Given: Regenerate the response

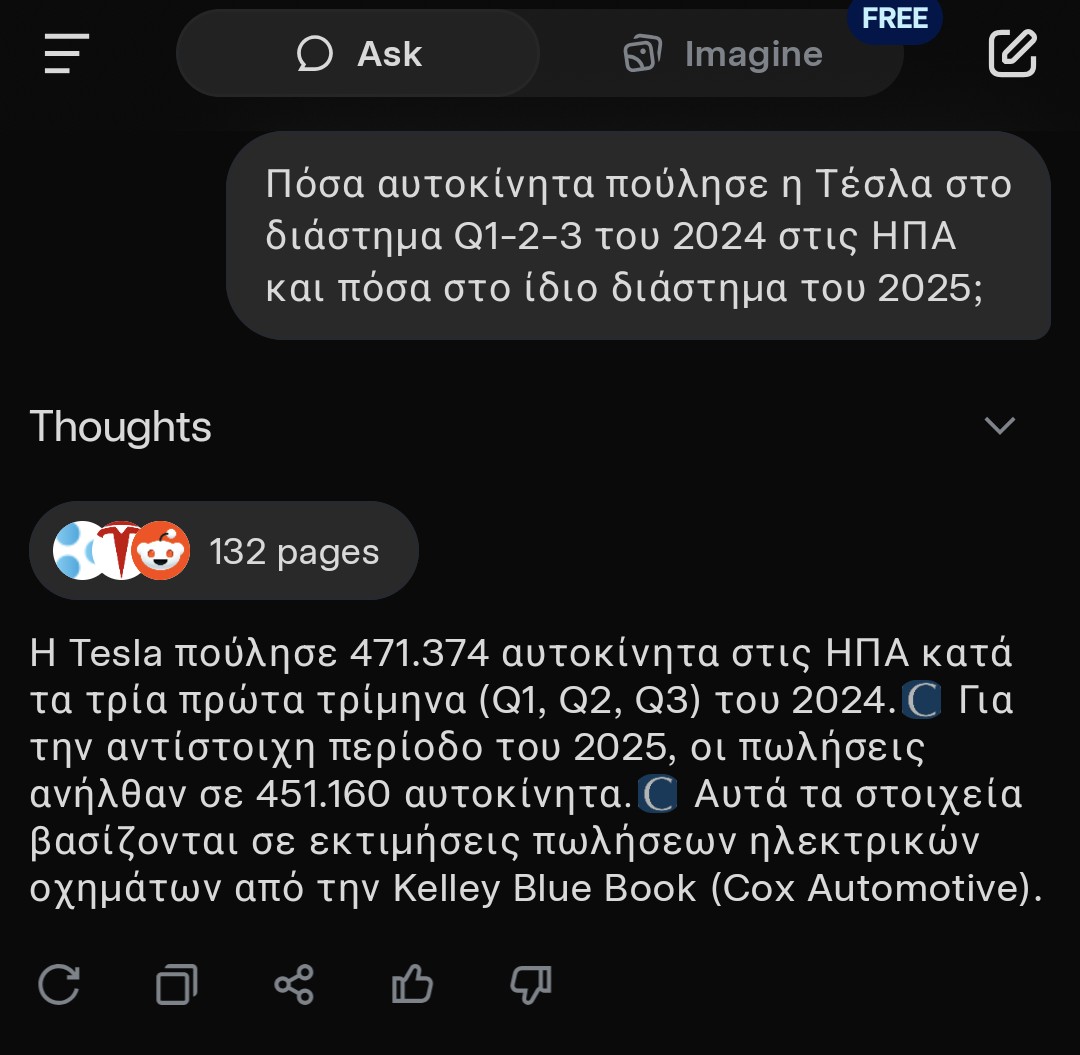Looking at the screenshot, I should tap(59, 985).
